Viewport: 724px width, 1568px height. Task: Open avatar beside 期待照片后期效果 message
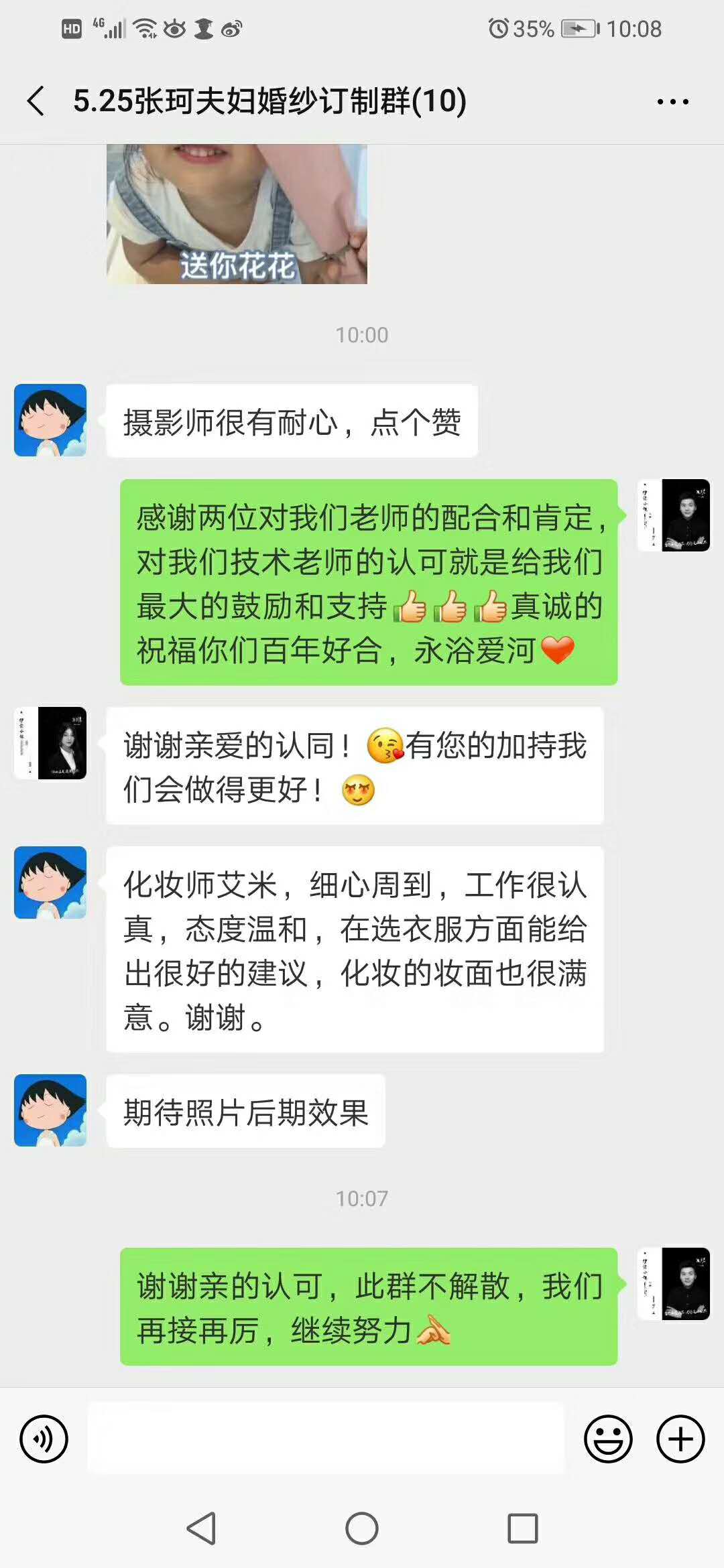(x=50, y=1110)
